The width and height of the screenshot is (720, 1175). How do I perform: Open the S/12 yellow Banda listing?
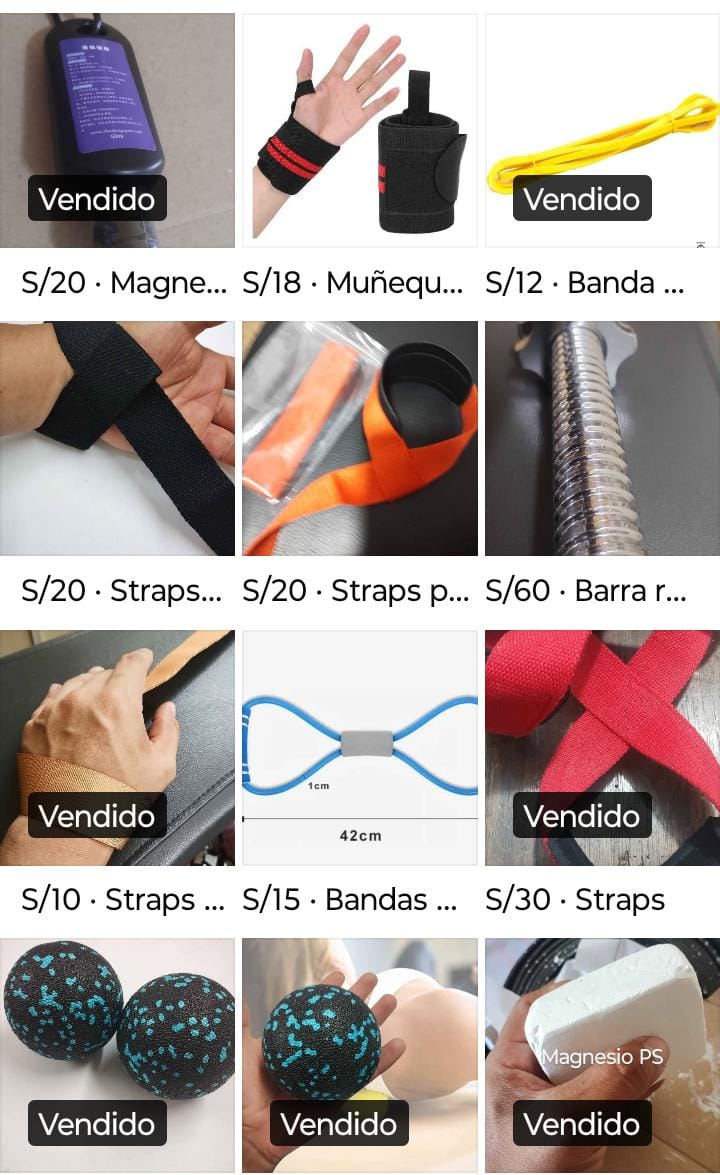pos(602,130)
